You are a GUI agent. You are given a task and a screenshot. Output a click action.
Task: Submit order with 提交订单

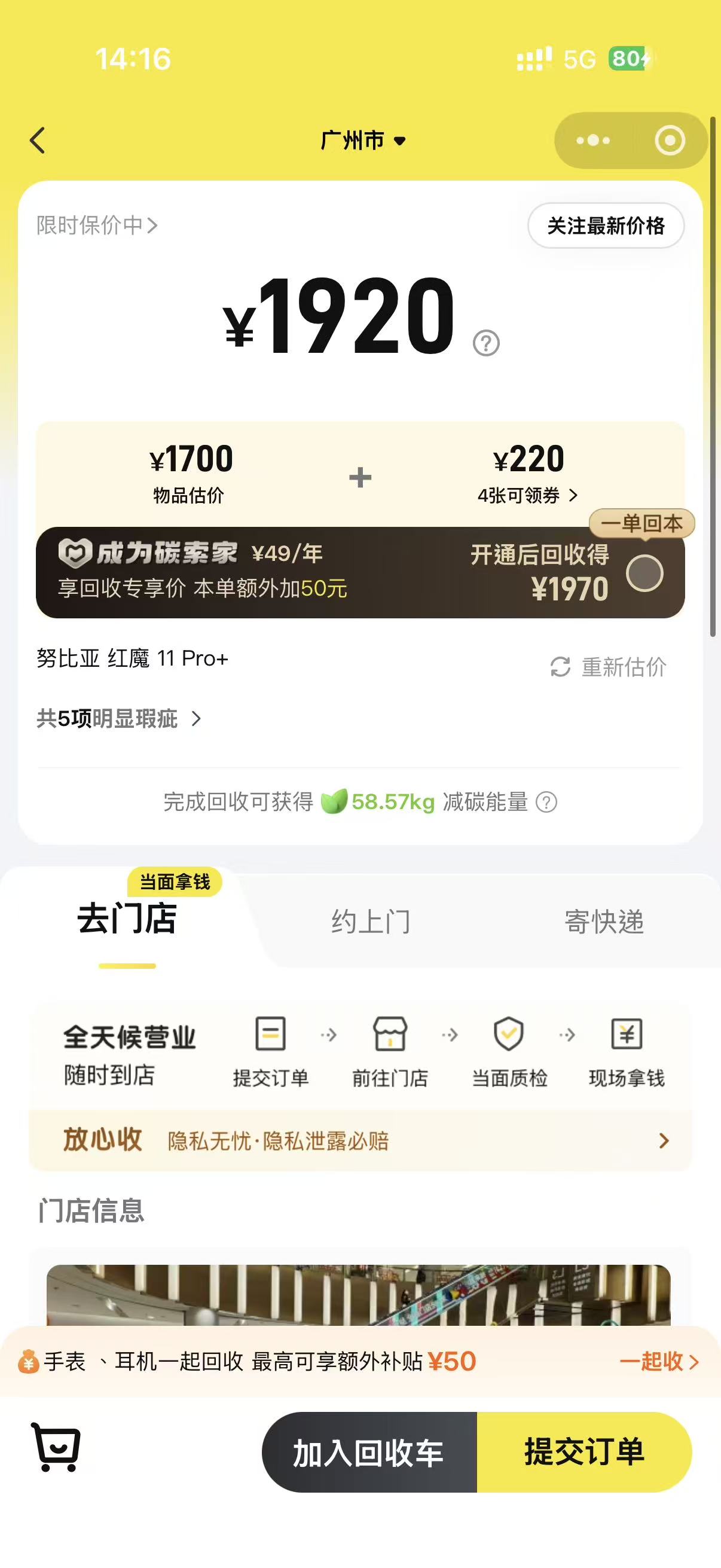(584, 1453)
